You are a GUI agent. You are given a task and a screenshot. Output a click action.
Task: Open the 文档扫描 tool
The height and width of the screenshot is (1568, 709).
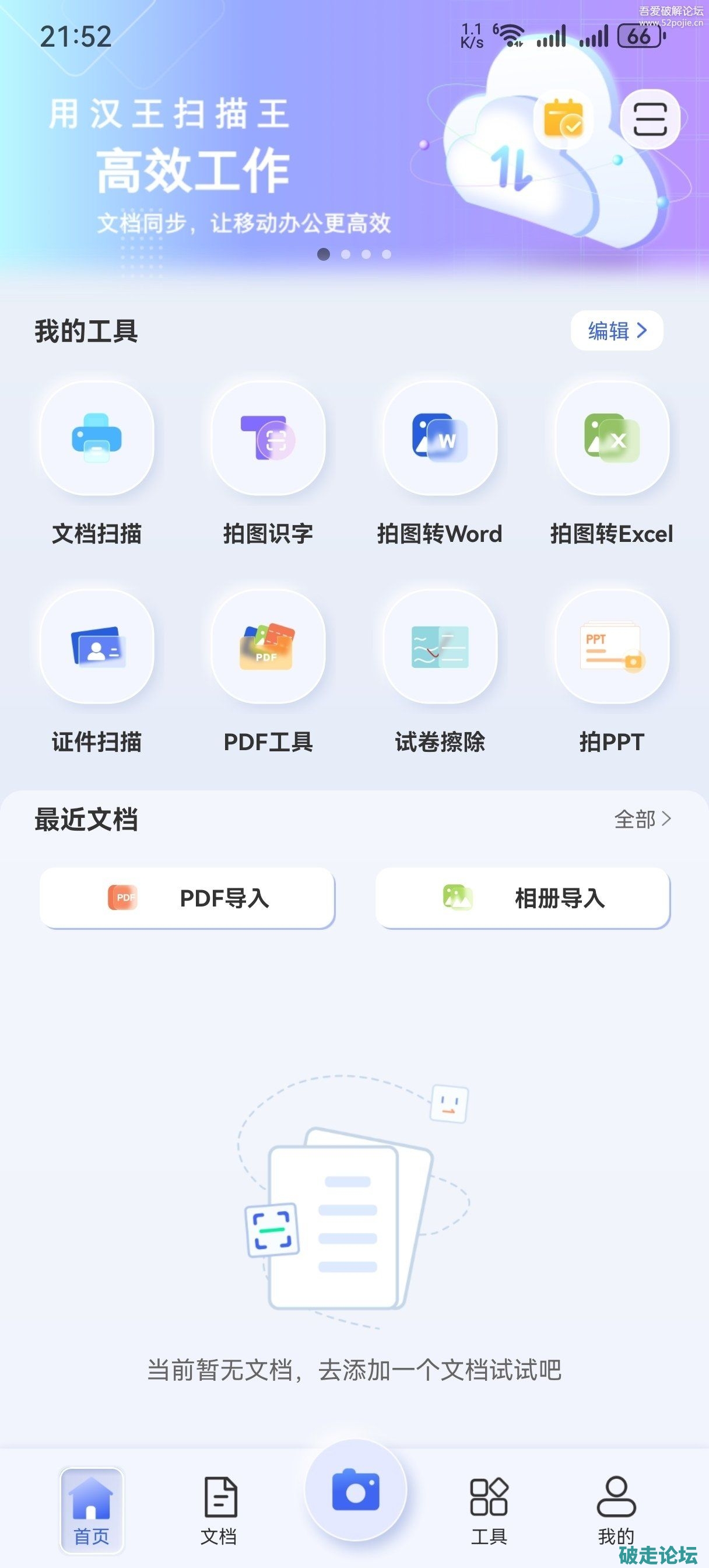coord(97,438)
